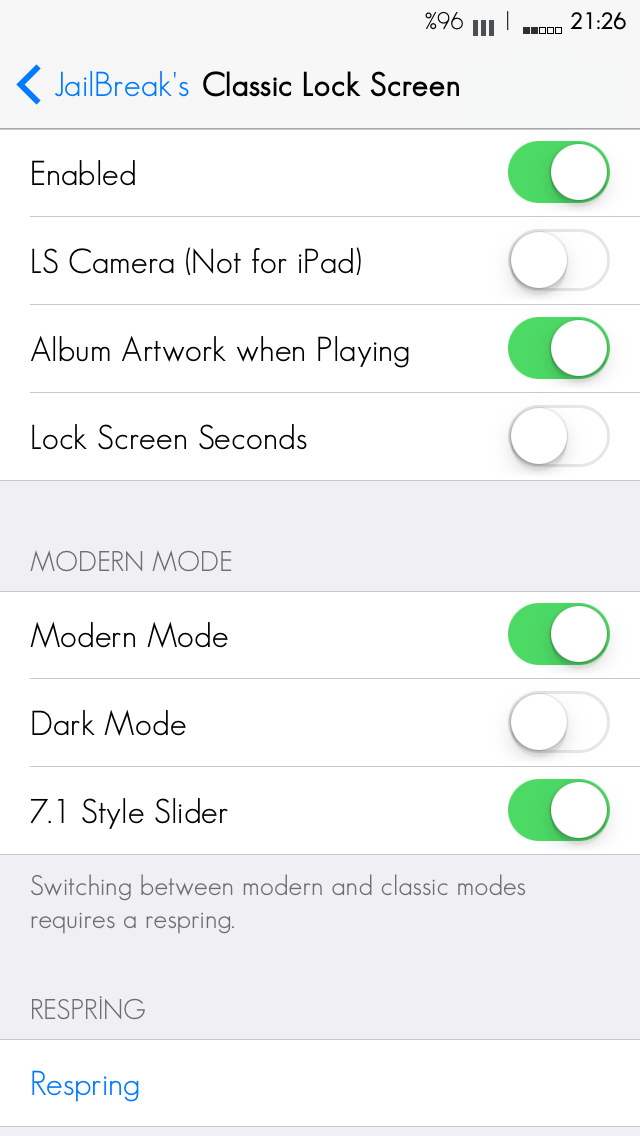Tap the Respring option
640x1136 pixels.
point(320,1084)
